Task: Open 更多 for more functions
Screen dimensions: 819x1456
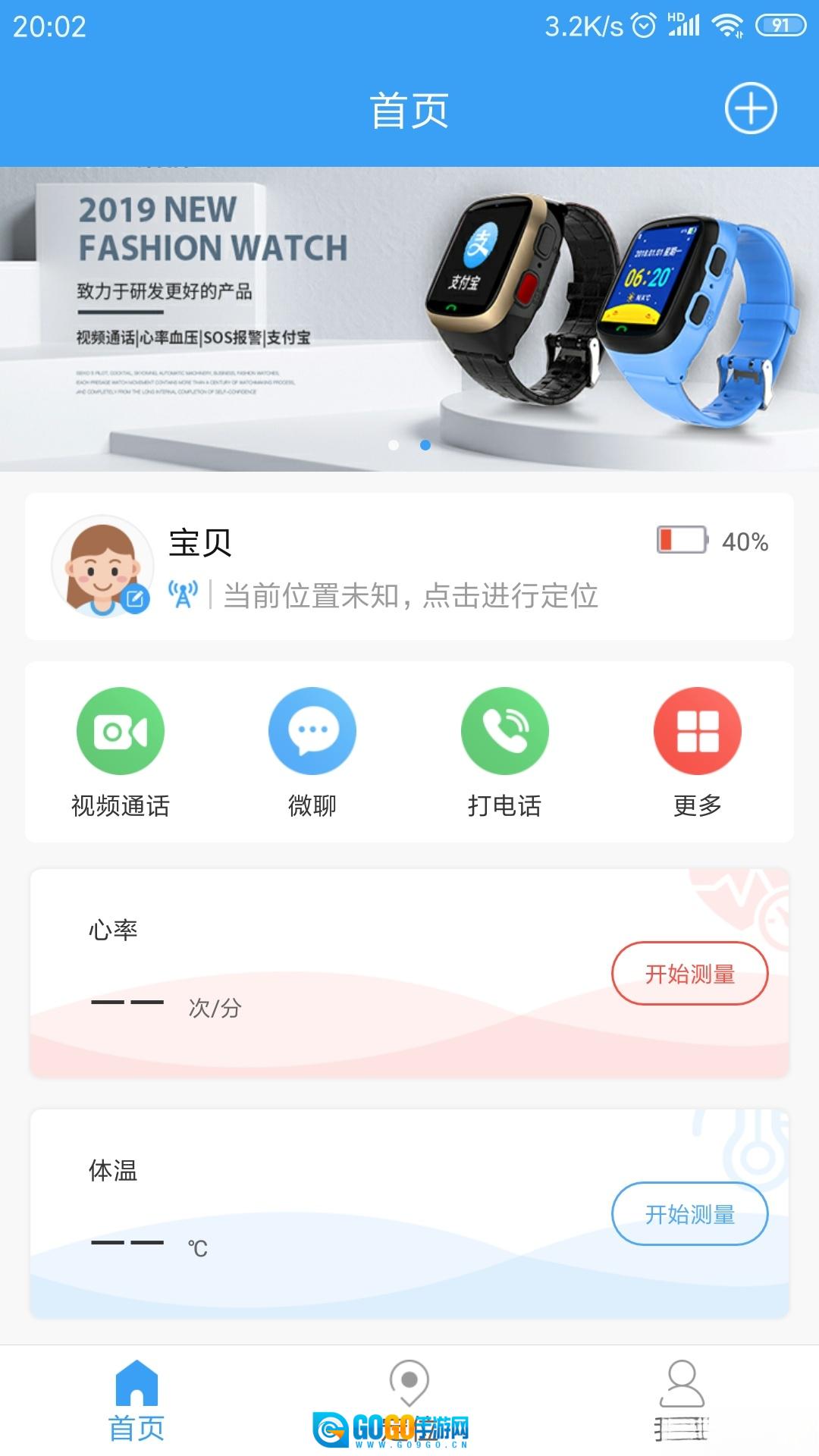Action: click(x=697, y=751)
